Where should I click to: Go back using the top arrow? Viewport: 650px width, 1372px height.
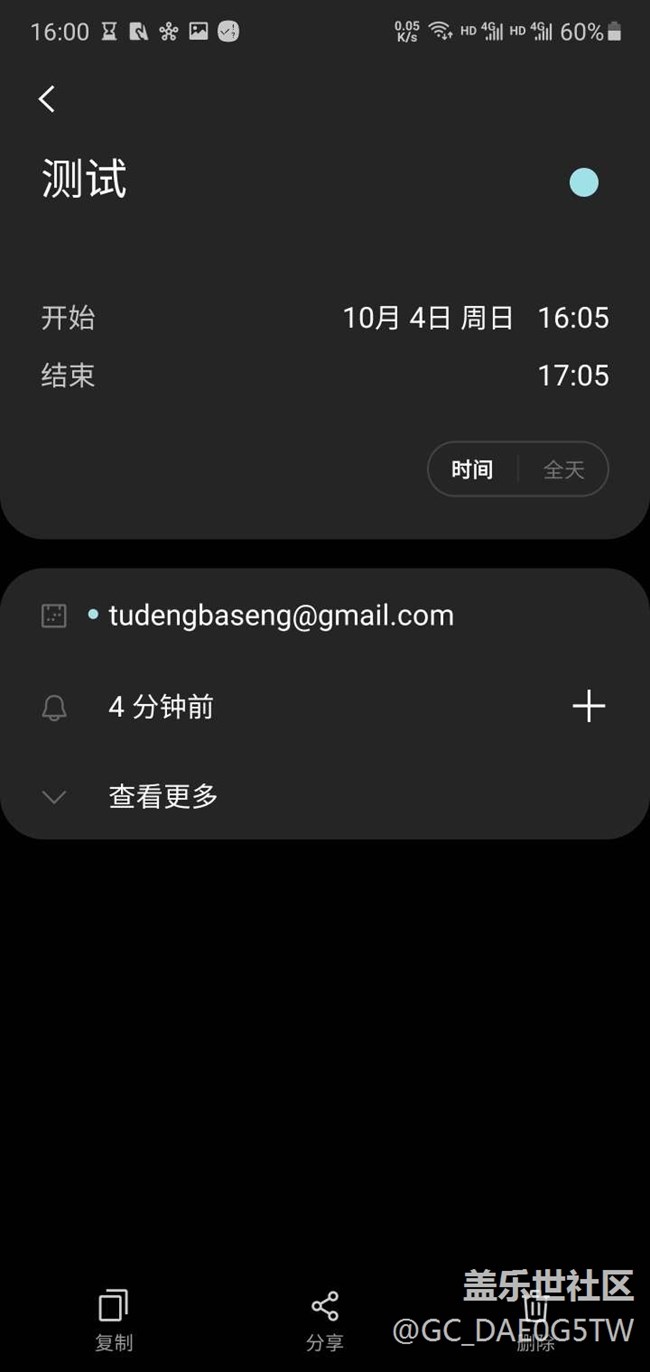[46, 98]
